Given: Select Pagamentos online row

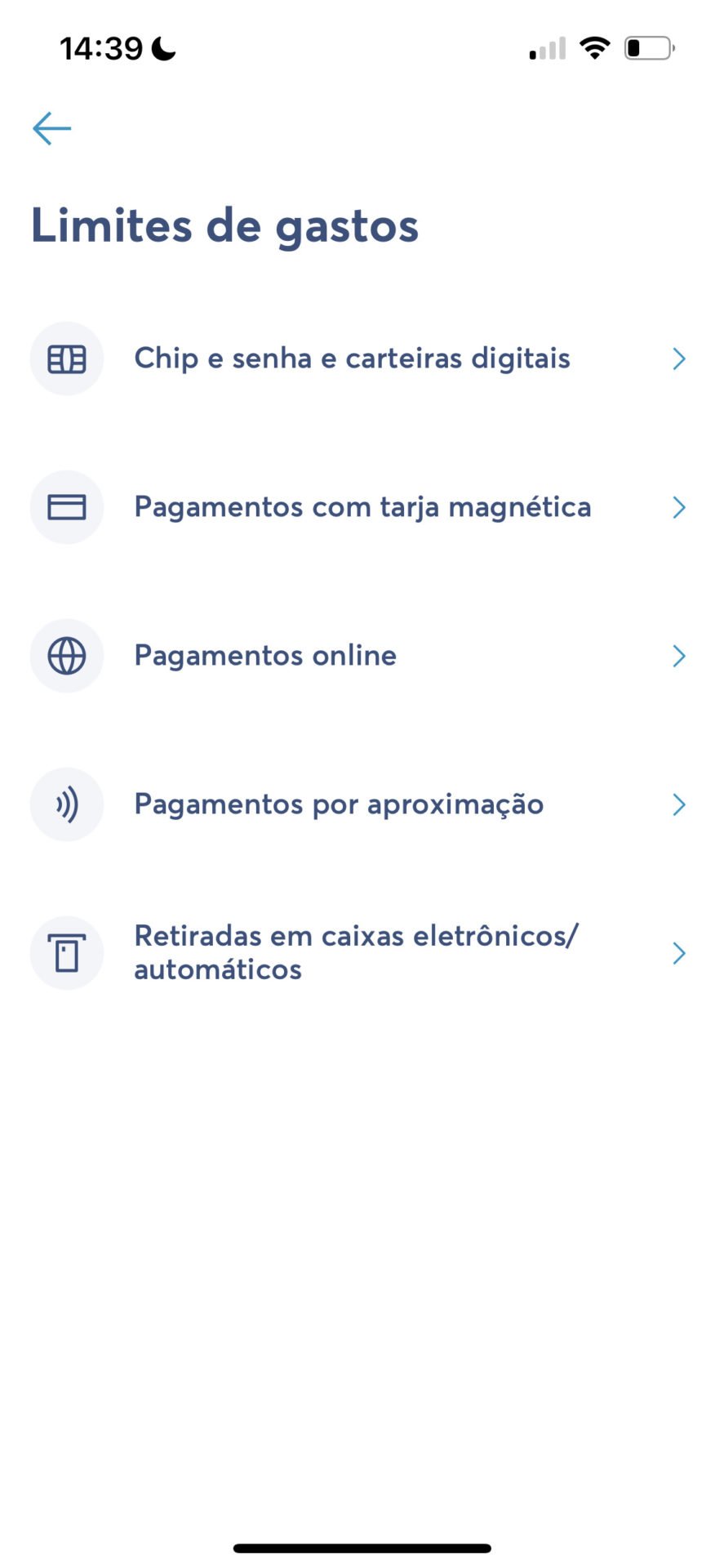Looking at the screenshot, I should pos(362,656).
